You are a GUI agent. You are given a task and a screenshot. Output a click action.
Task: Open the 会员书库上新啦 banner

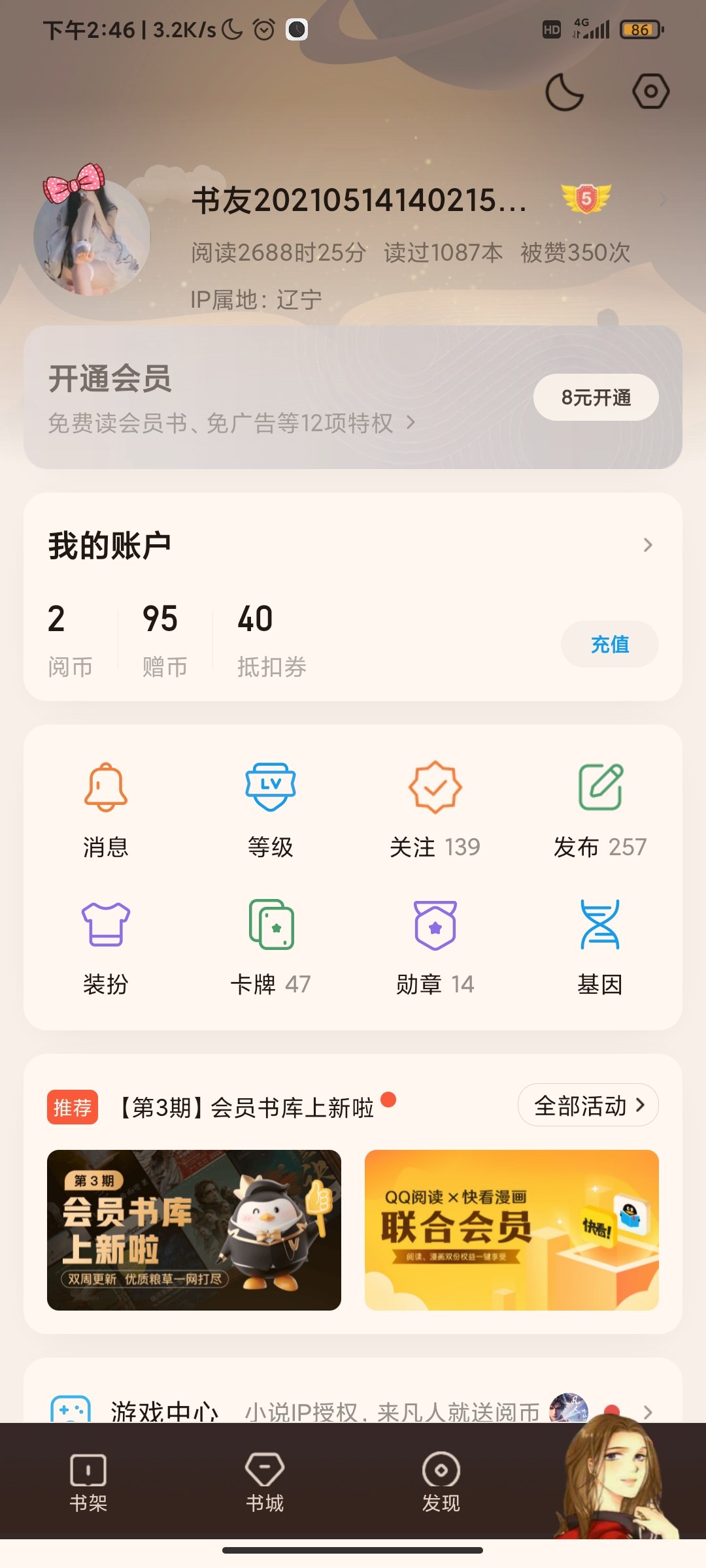pyautogui.click(x=194, y=1230)
